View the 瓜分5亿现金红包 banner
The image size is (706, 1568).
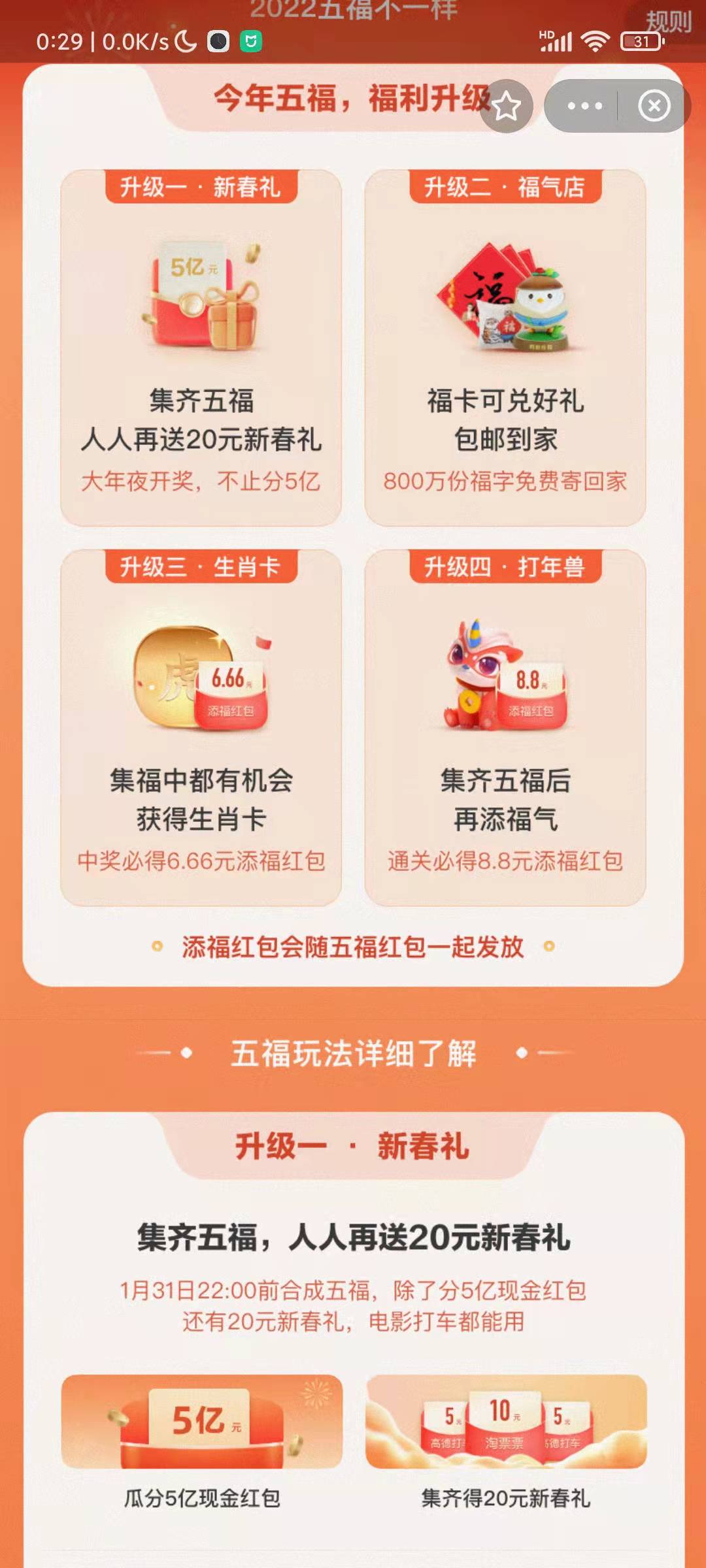point(201,1422)
